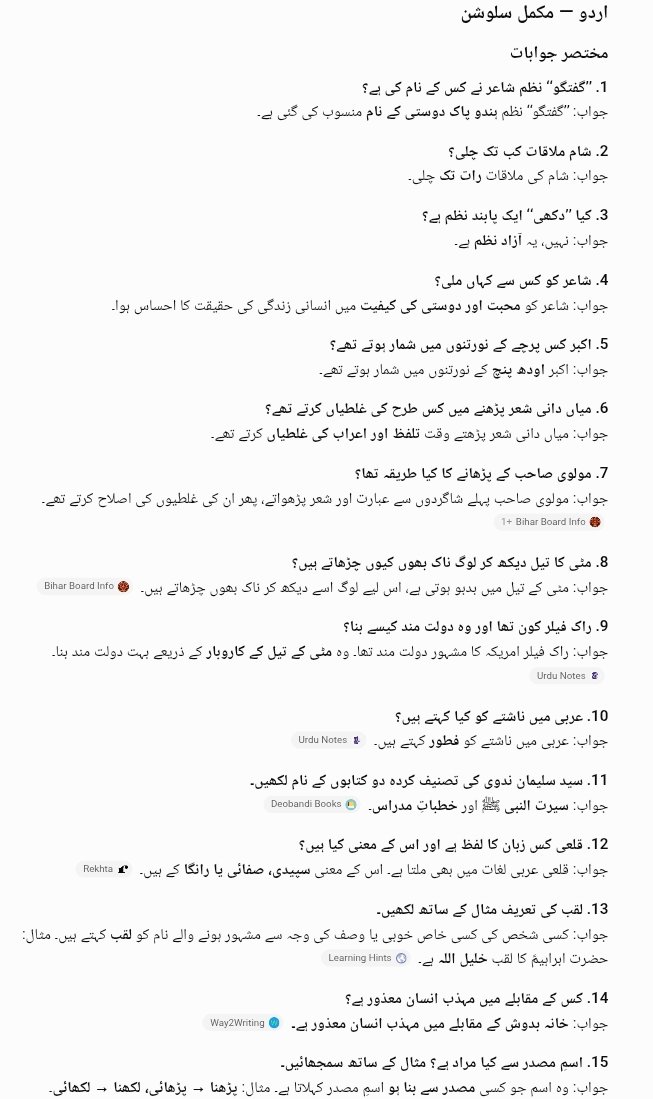The image size is (653, 1099).
Task: Open Bihar Board Info source beside answer 8
Action: pos(86,587)
